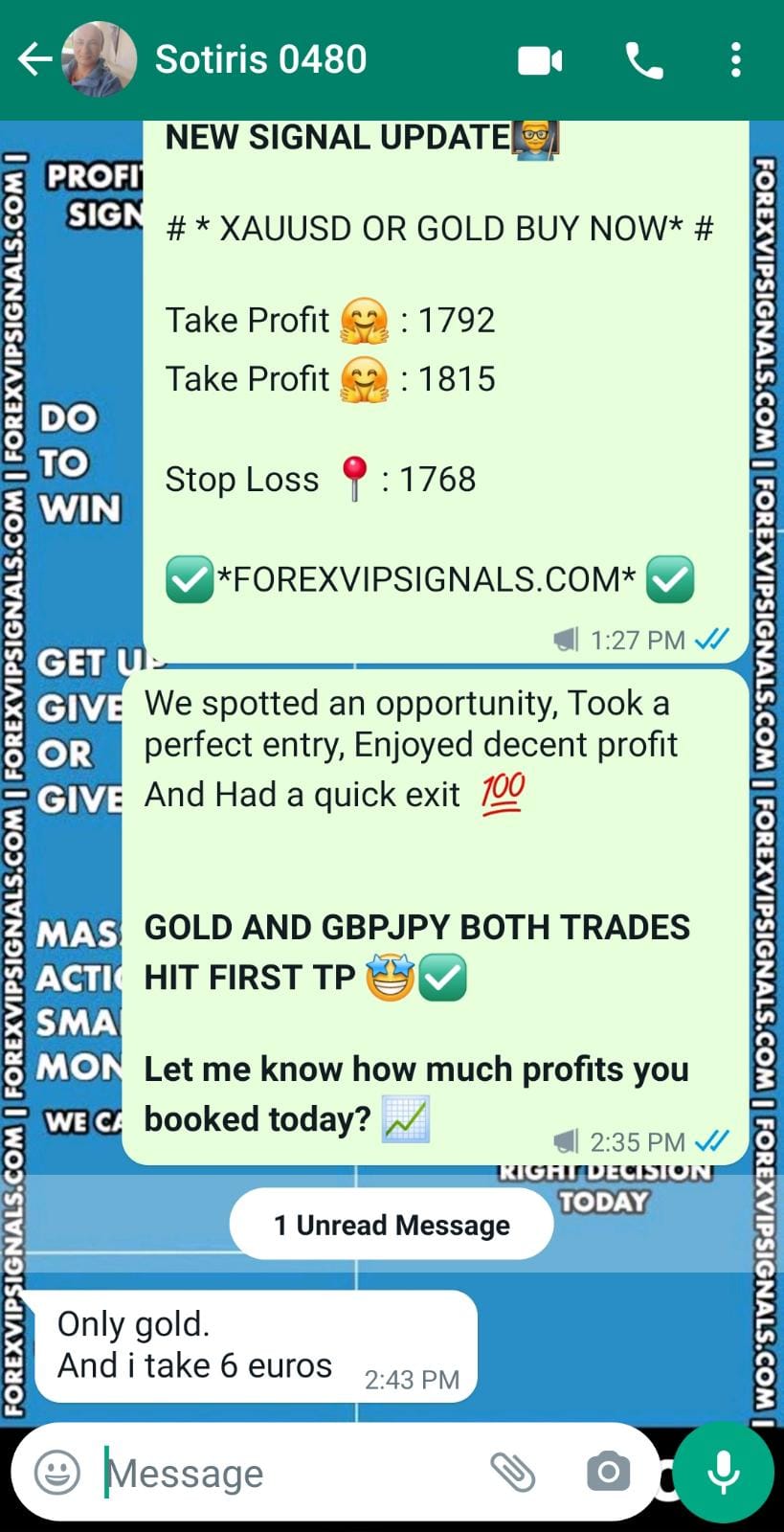Screen dimensions: 784x1532
Task: Start a voice call with Sotiris
Action: coord(643,60)
